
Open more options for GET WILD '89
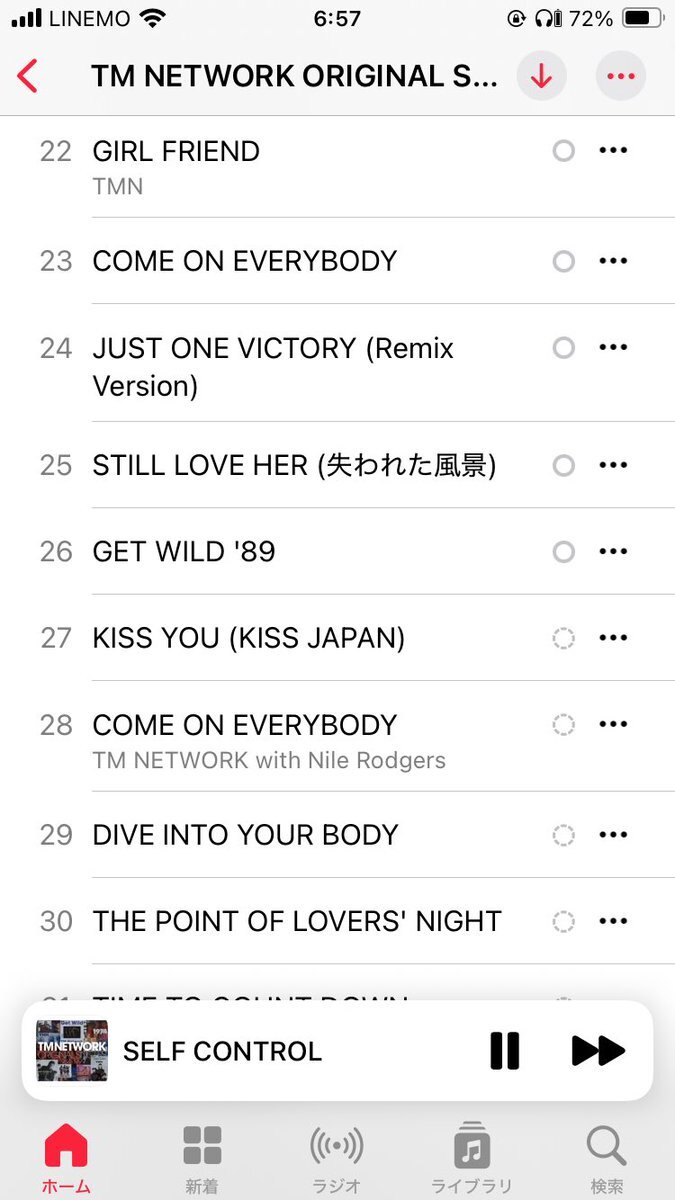[x=613, y=551]
